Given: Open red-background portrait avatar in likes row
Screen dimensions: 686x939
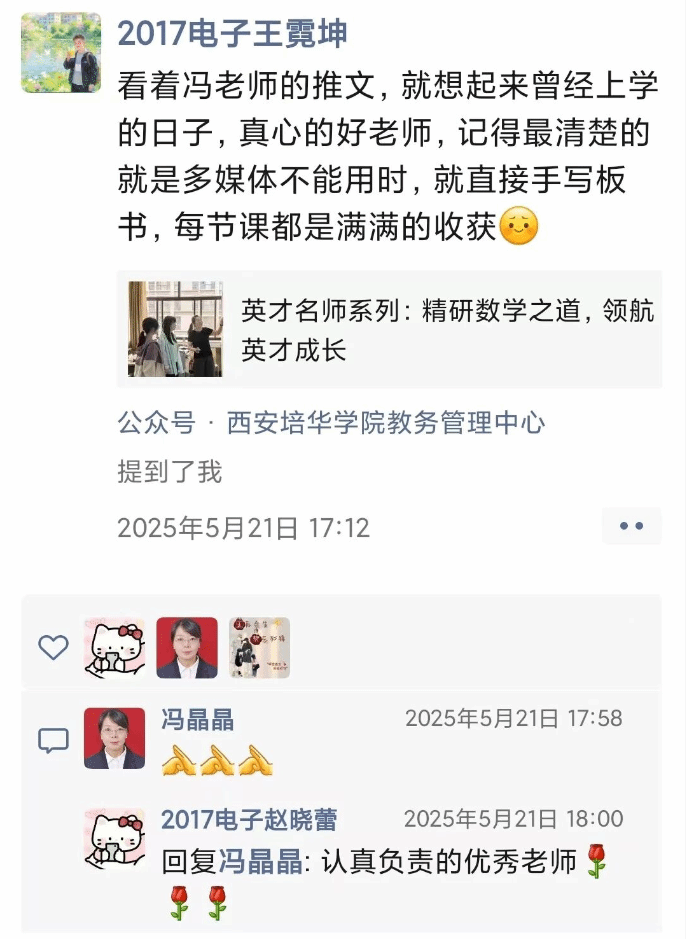Looking at the screenshot, I should 186,648.
